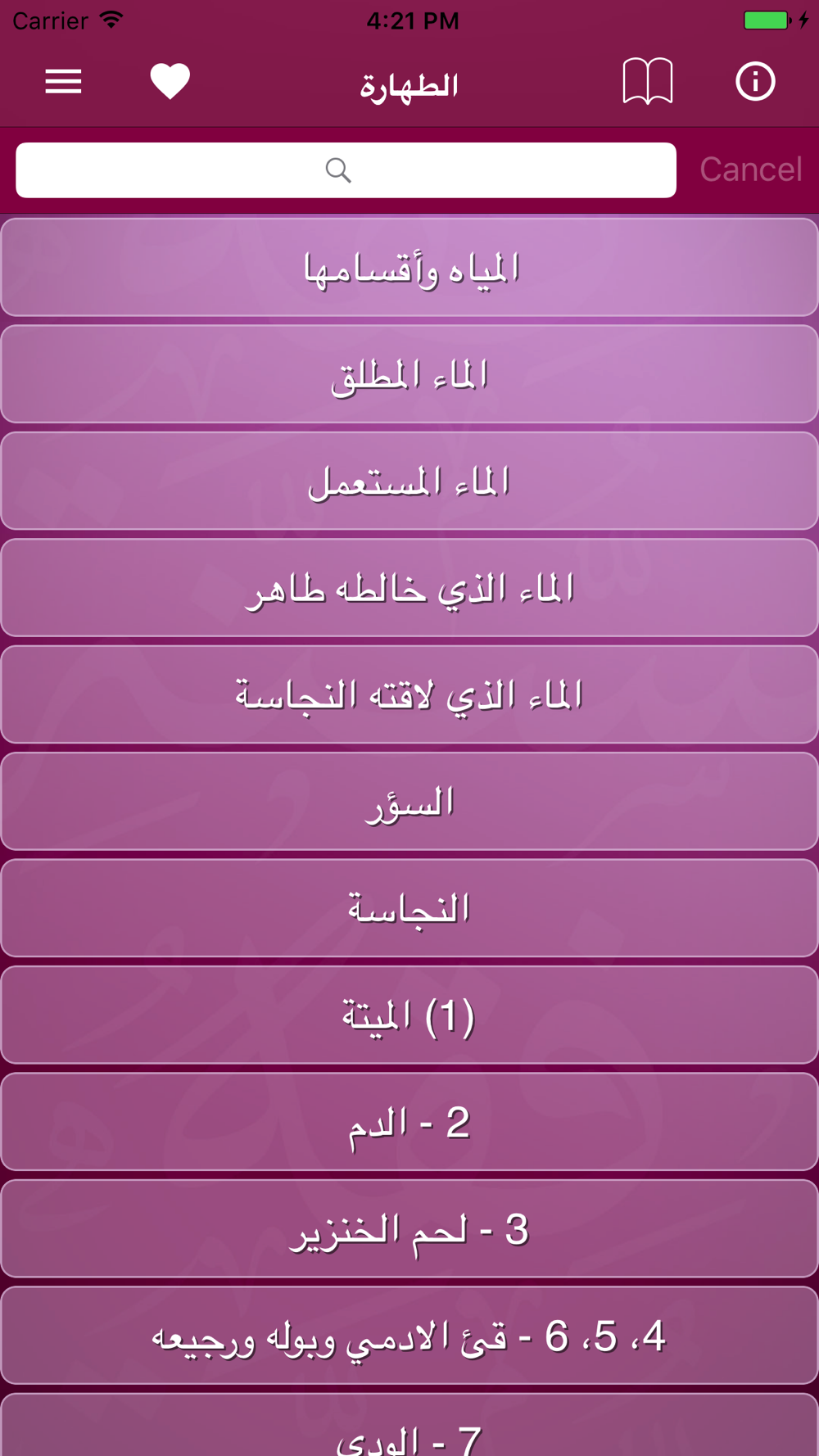Cancel the search
This screenshot has width=819, height=1456.
(x=750, y=170)
